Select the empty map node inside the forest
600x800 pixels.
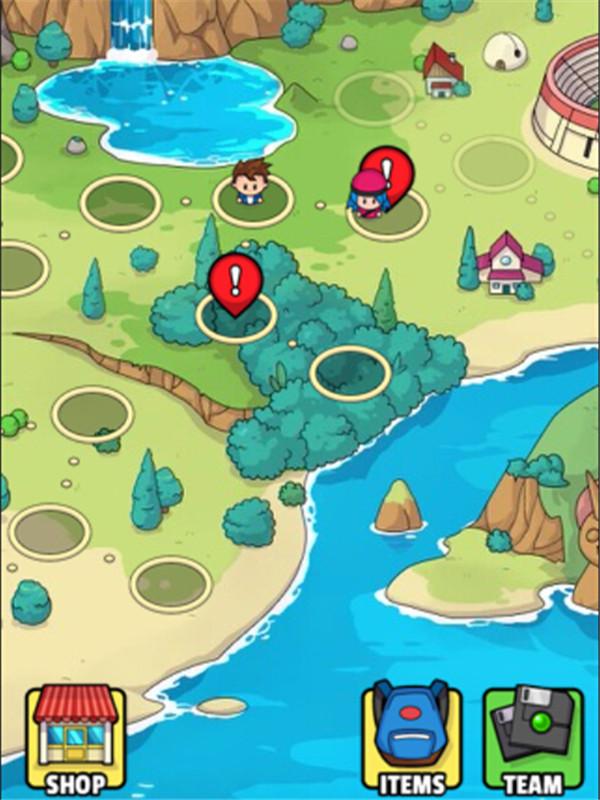(x=349, y=372)
